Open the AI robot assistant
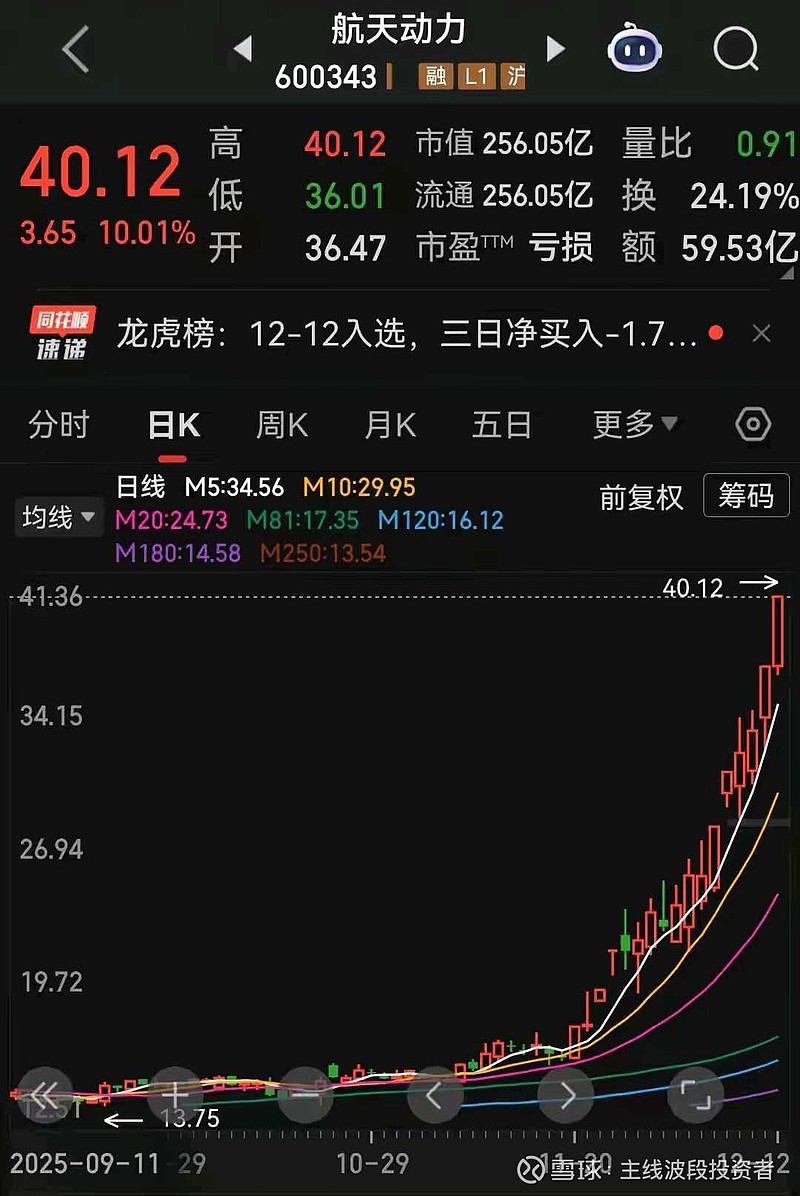800x1196 pixels. 633,47
